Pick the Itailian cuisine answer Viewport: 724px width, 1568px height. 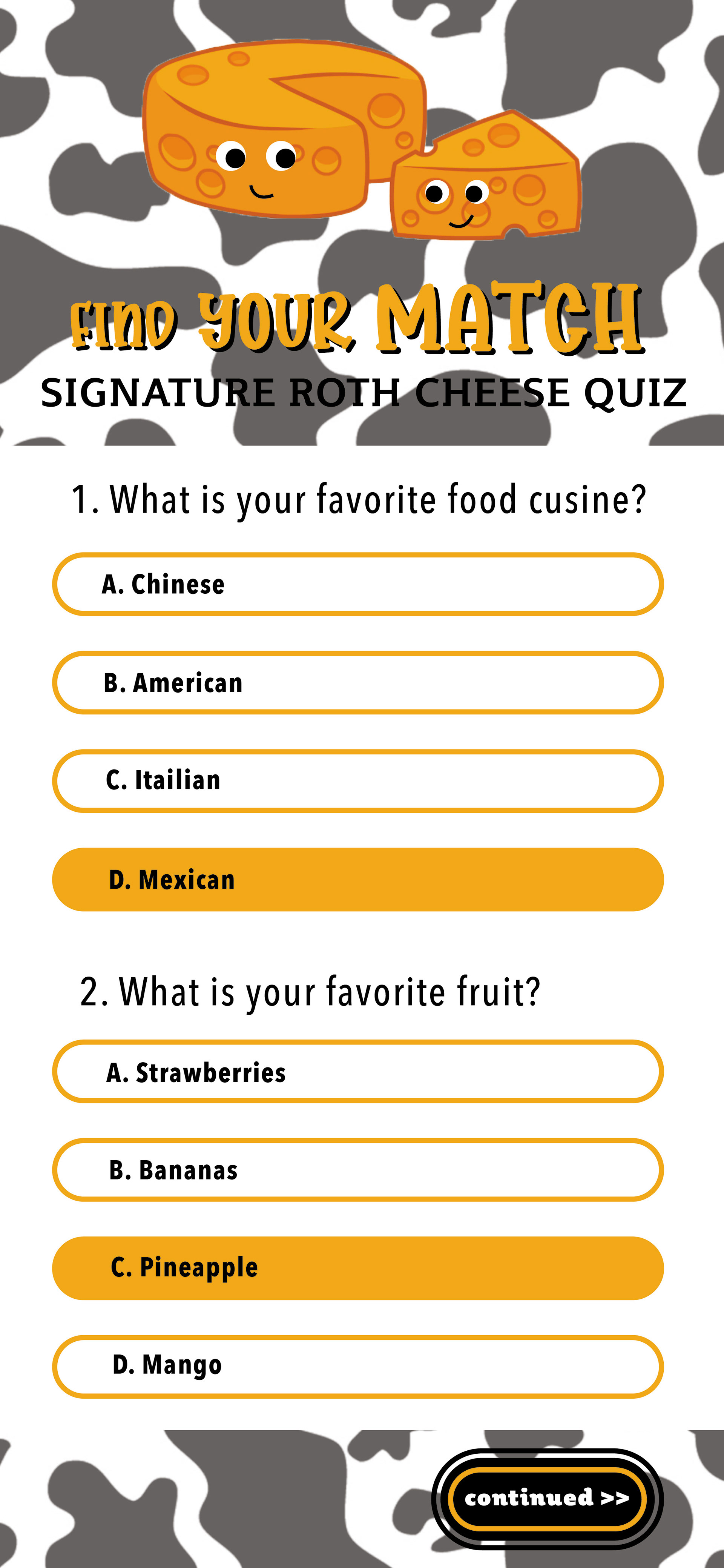point(358,781)
